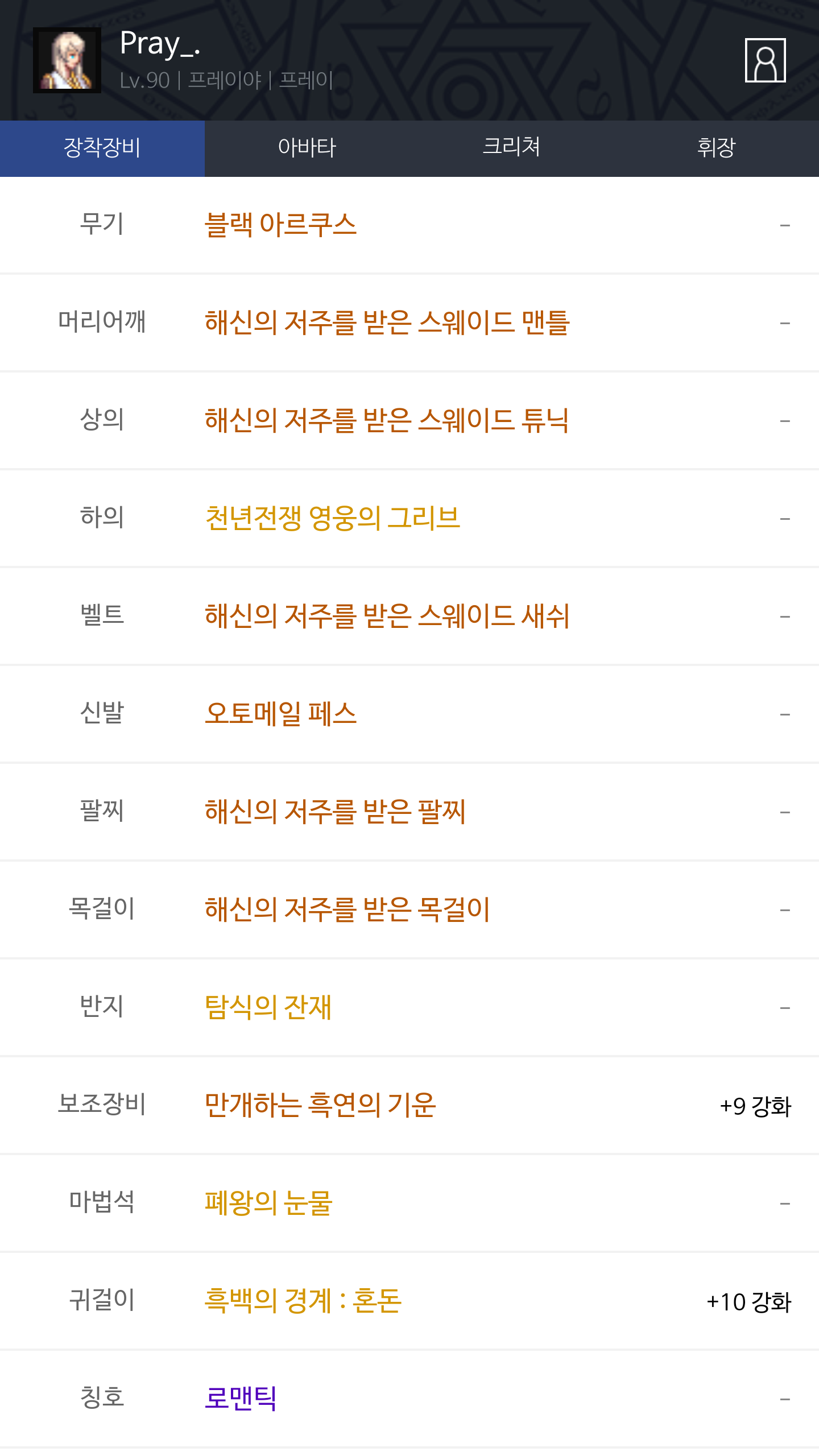Open title item 로맨틱
The width and height of the screenshot is (819, 1456).
[241, 1399]
